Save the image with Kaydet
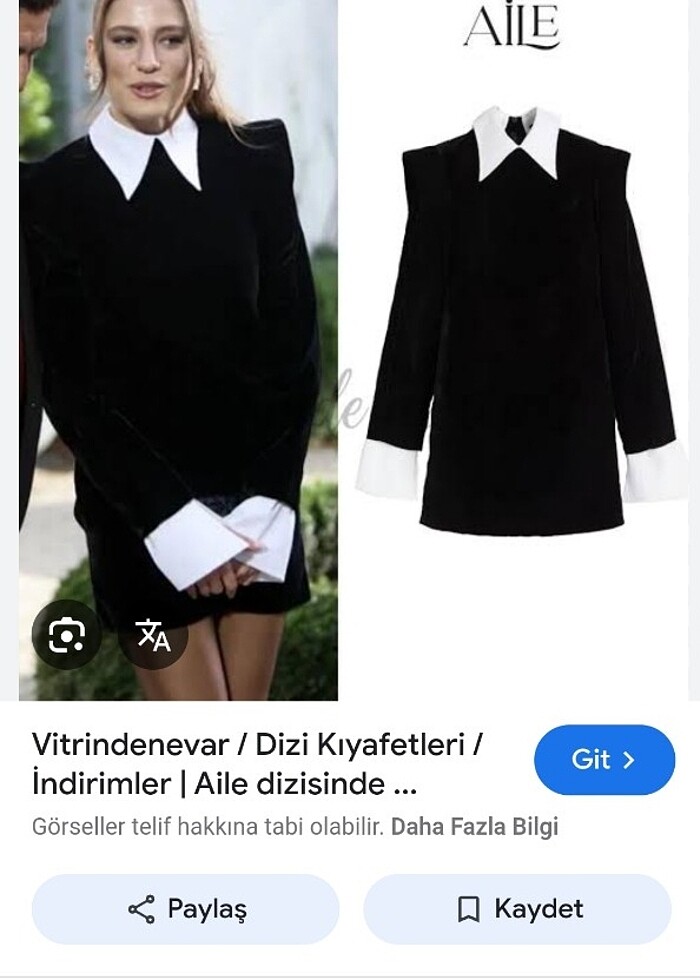 point(517,909)
